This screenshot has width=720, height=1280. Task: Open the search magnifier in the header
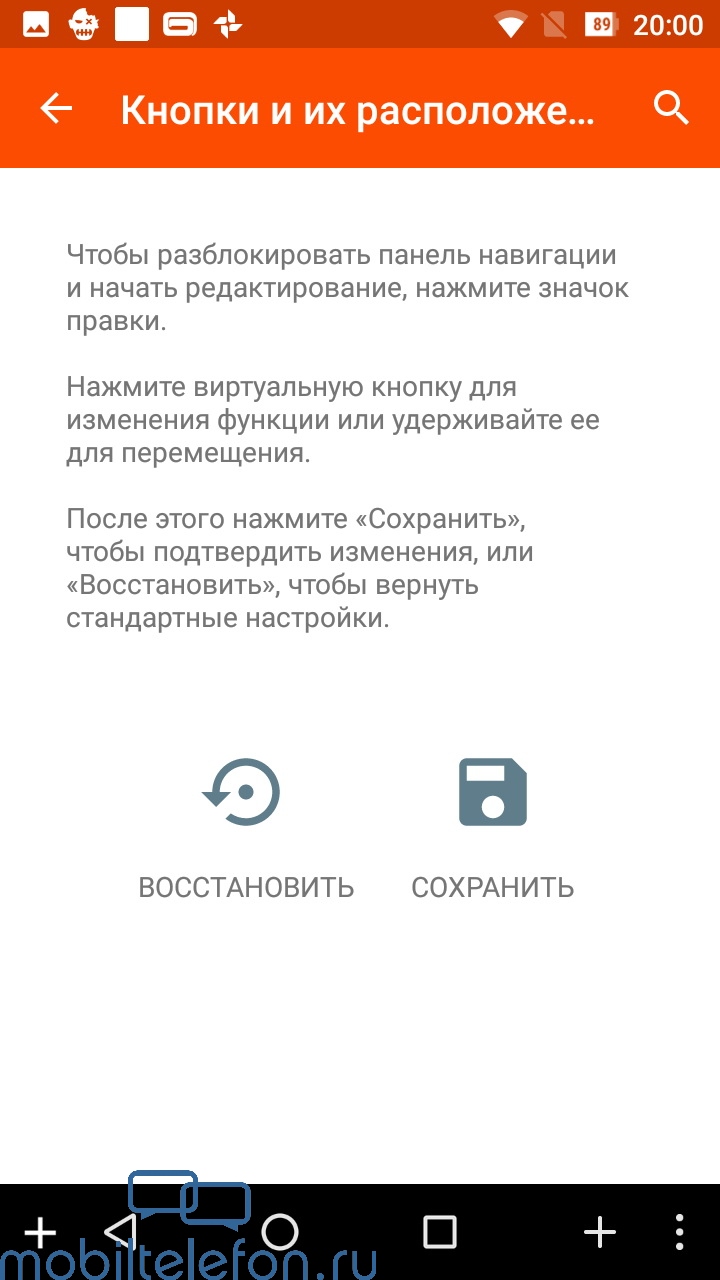tap(671, 108)
